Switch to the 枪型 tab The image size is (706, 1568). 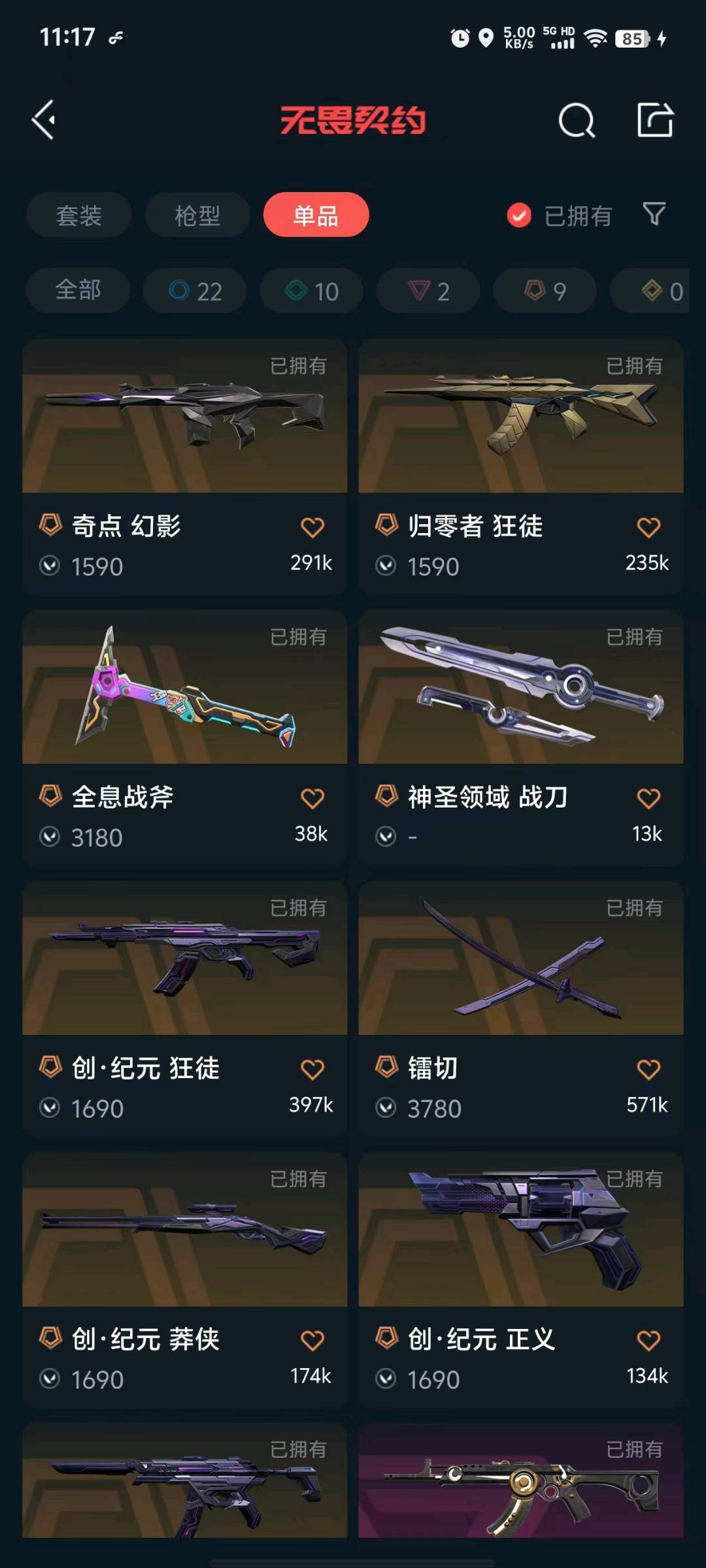[197, 215]
